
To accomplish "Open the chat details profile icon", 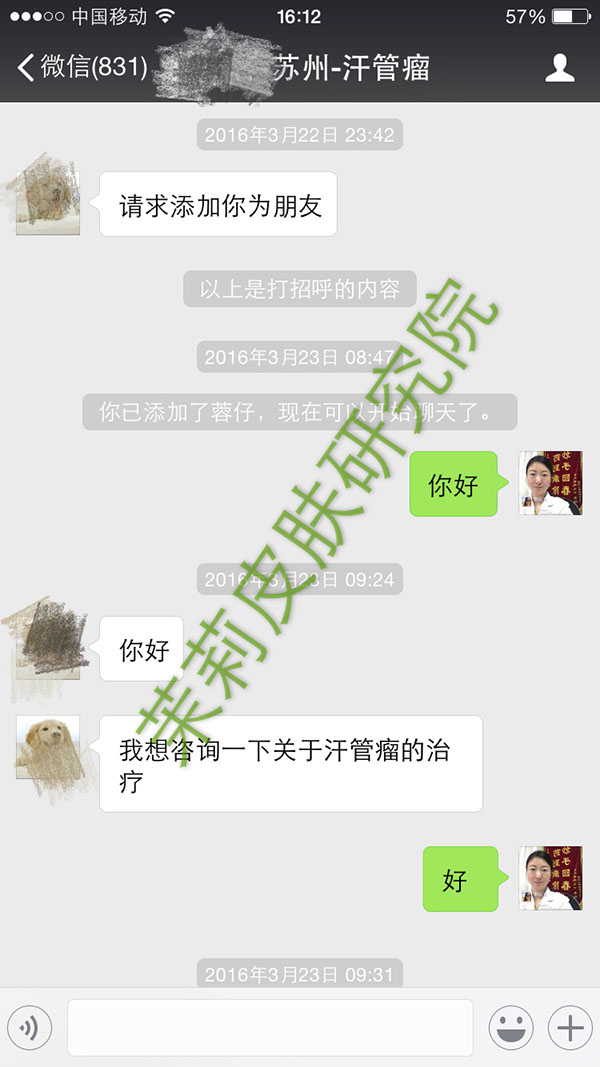I will click(560, 68).
